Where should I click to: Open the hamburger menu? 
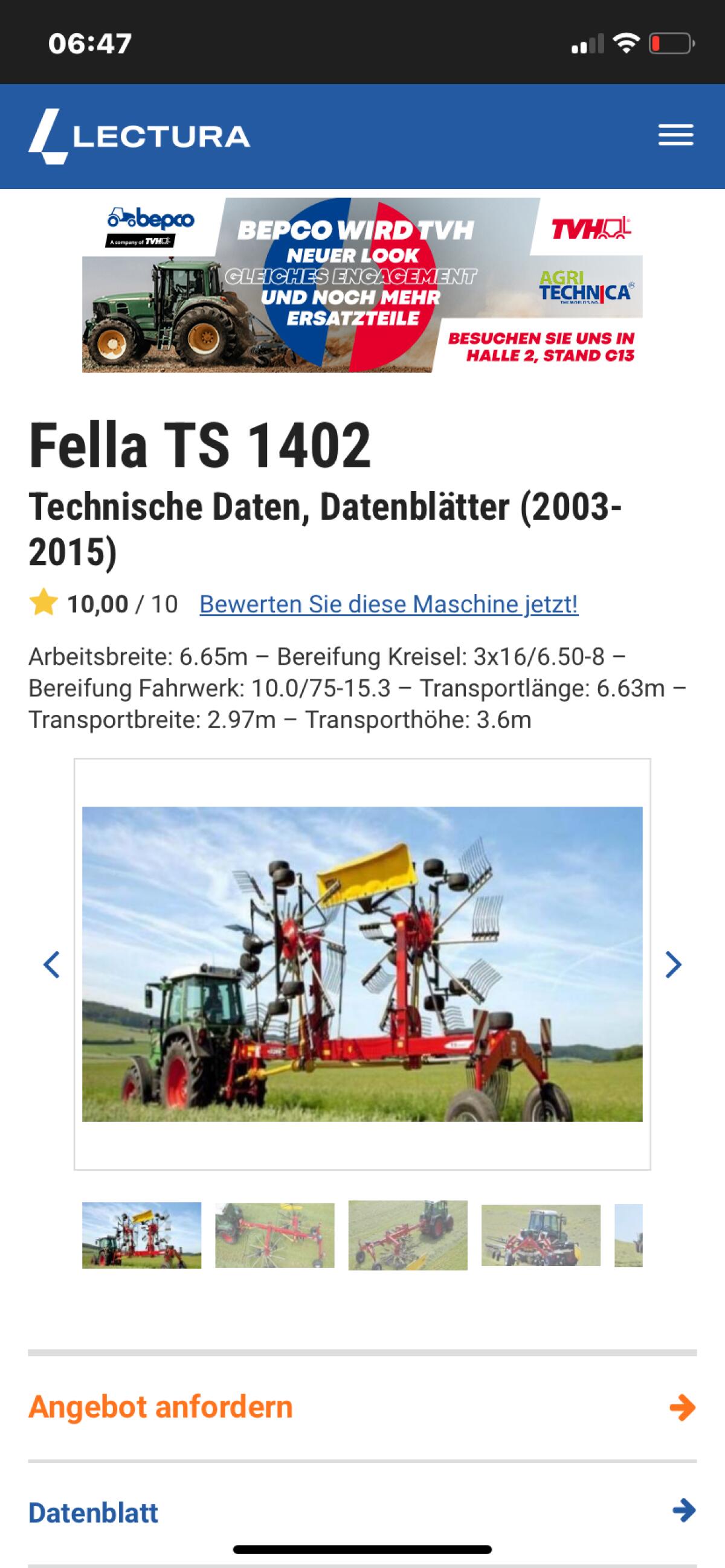click(x=676, y=135)
